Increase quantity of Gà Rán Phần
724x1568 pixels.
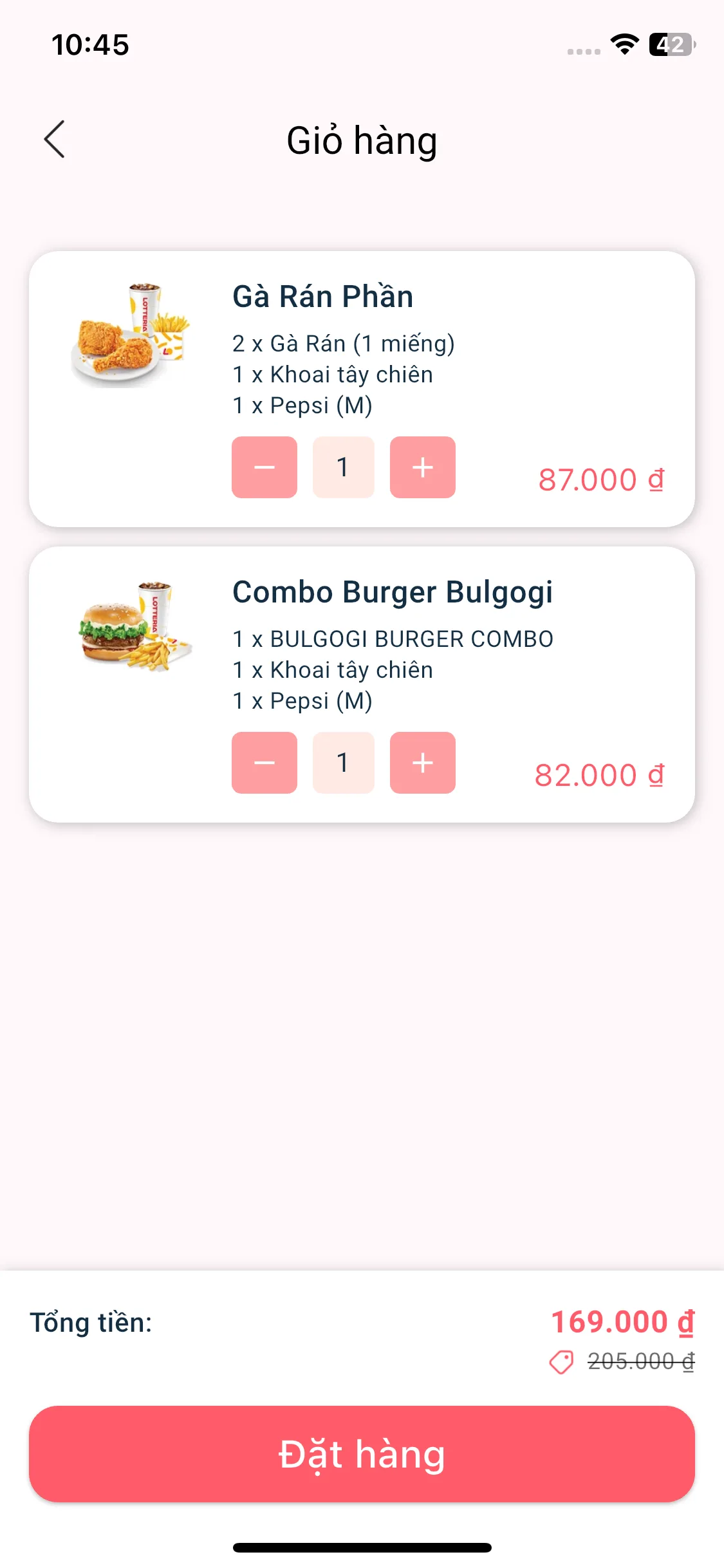coord(422,467)
